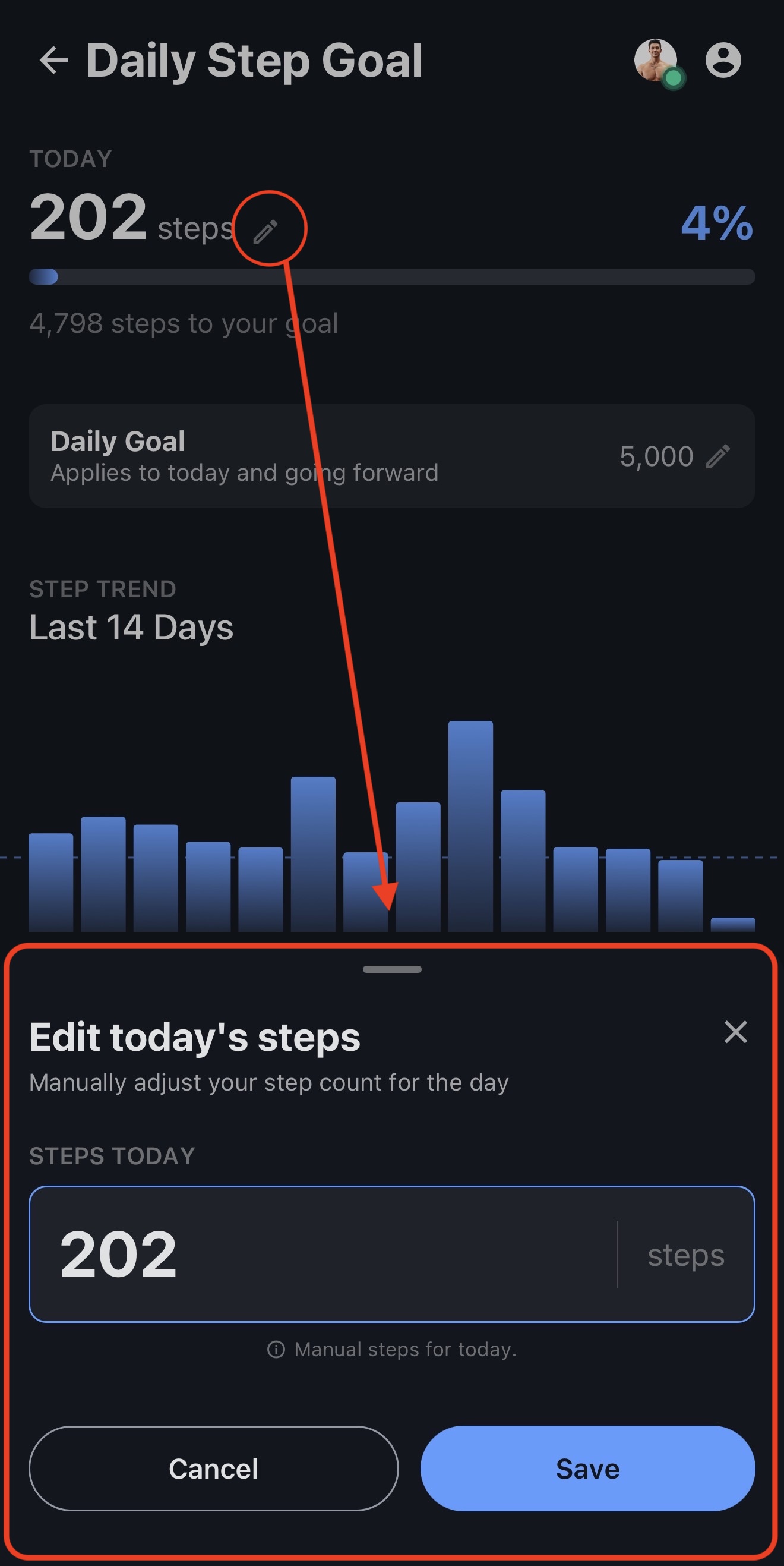This screenshot has width=784, height=1566.
Task: Cancel editing today's steps
Action: (213, 1468)
